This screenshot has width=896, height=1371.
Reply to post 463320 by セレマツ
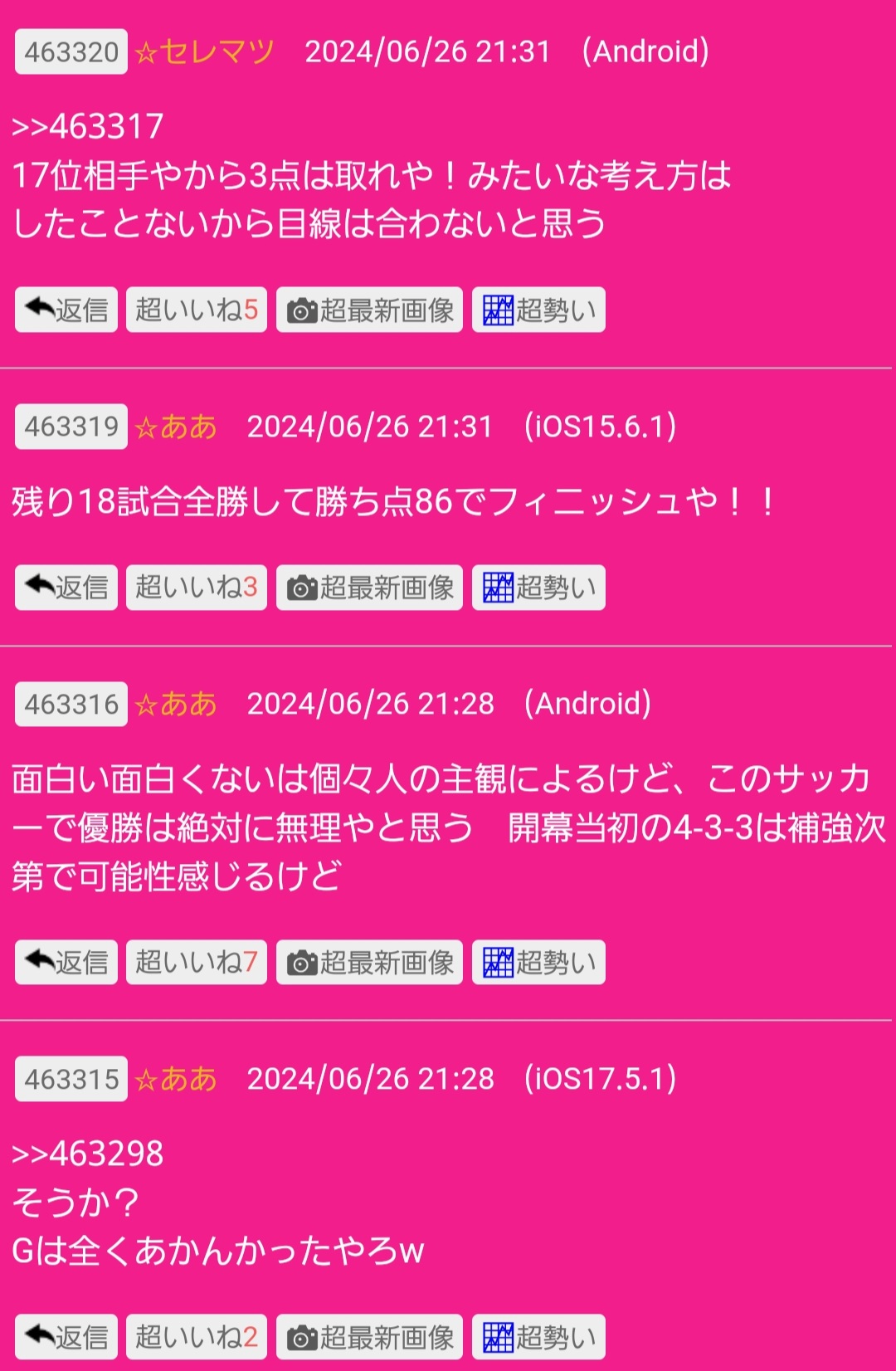click(66, 310)
